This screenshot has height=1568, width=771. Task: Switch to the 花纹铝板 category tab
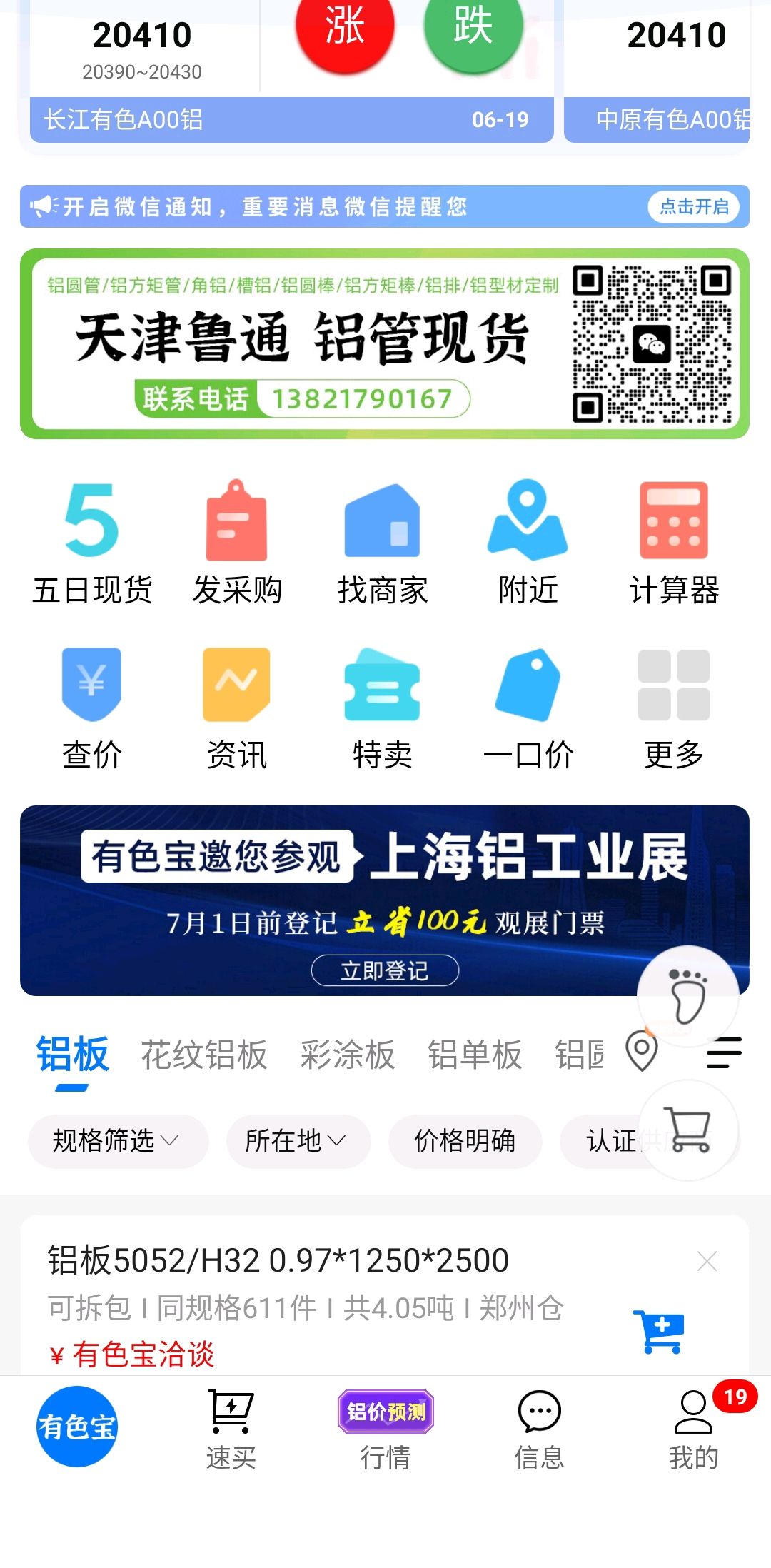coord(204,1055)
